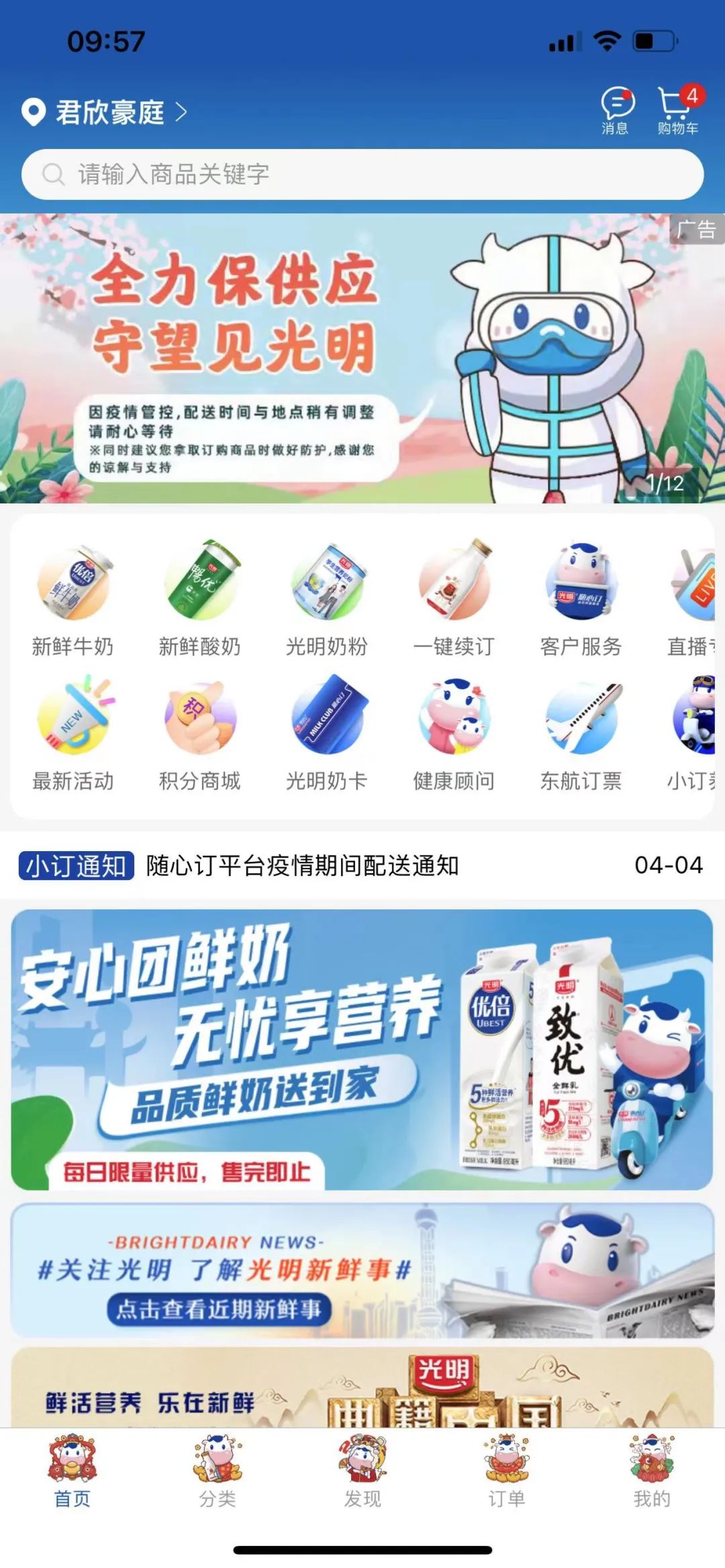Viewport: 725px width, 1568px height.
Task: Open the 购物车 shopping cart
Action: pos(677,110)
